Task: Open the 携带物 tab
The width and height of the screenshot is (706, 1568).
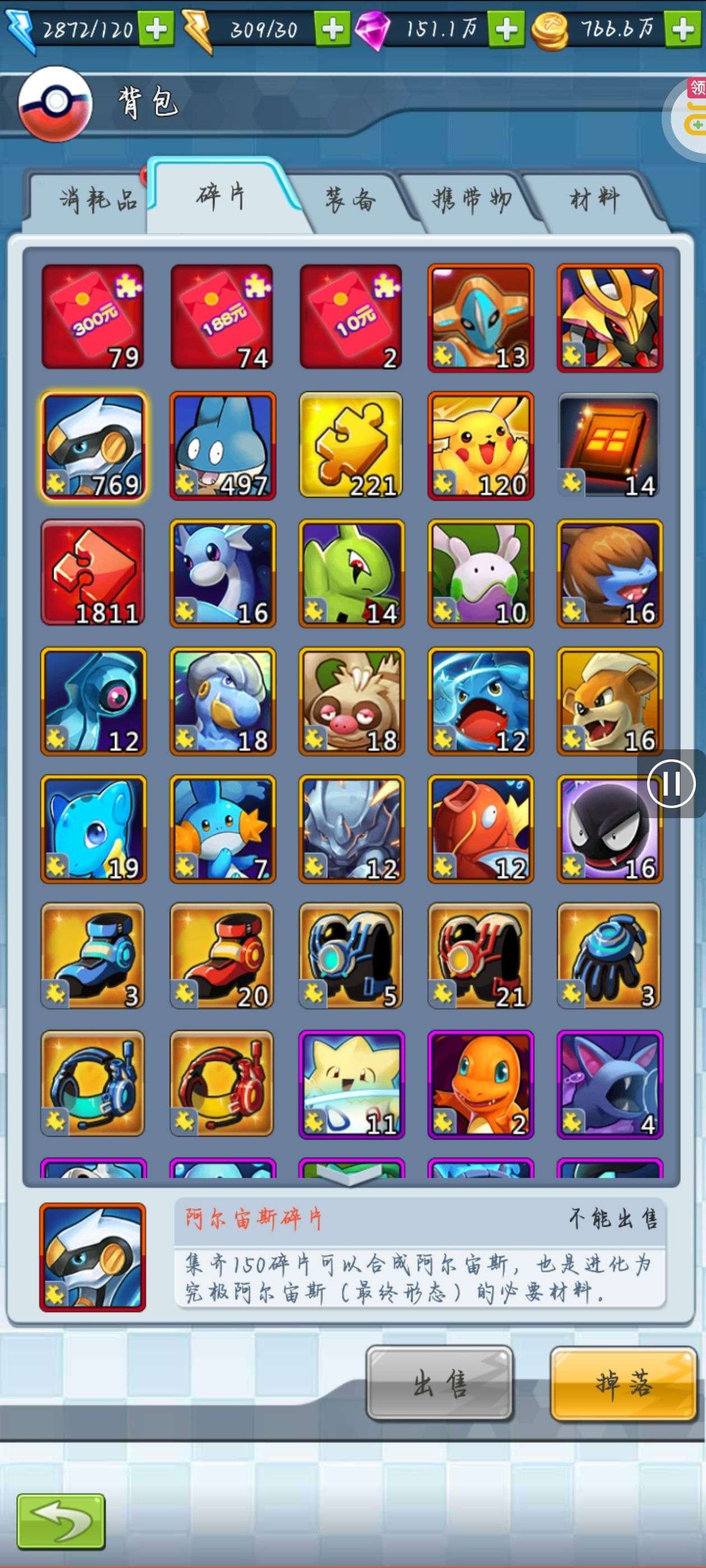Action: pos(470,200)
